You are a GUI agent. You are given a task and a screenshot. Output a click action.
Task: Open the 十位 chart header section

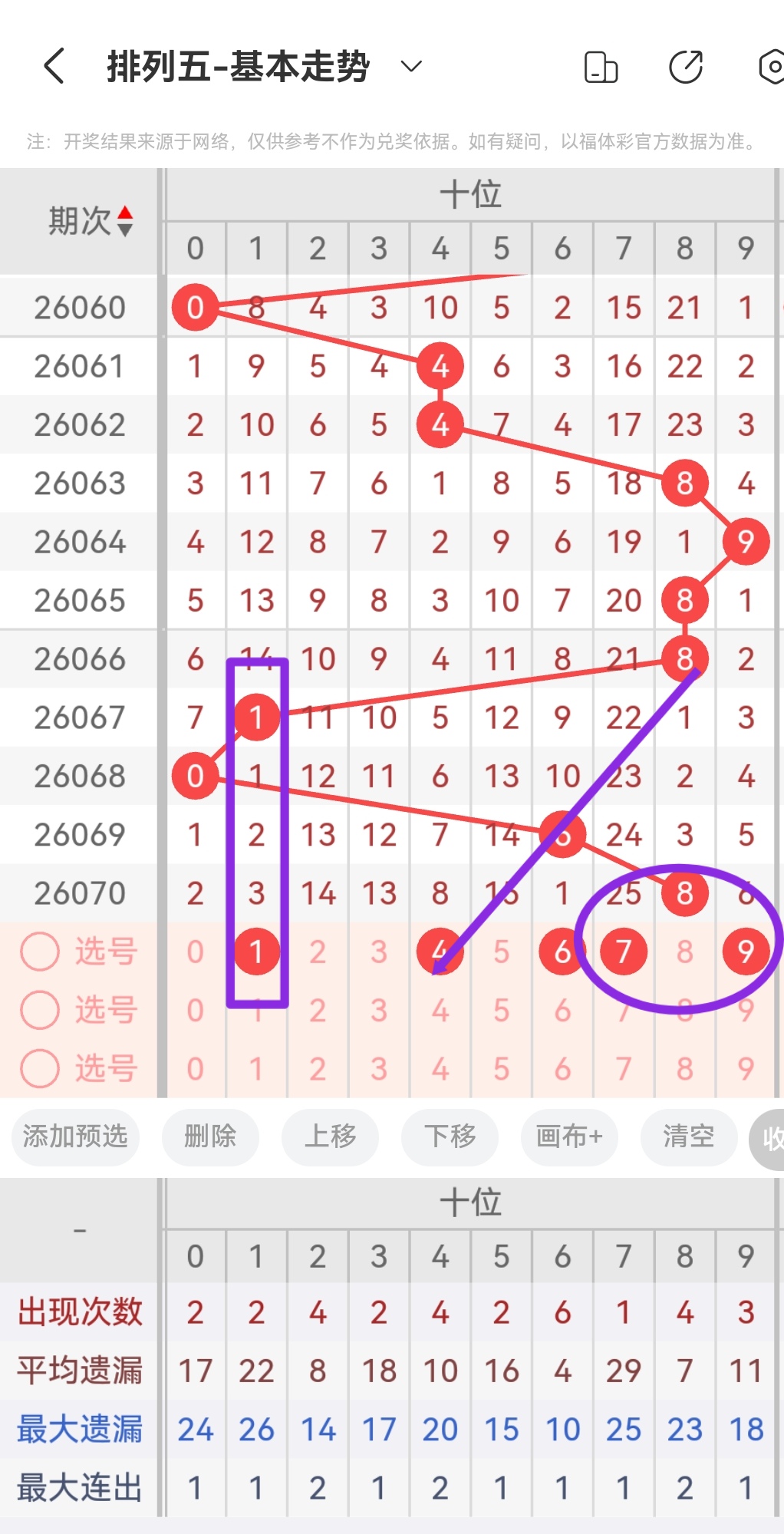[471, 194]
